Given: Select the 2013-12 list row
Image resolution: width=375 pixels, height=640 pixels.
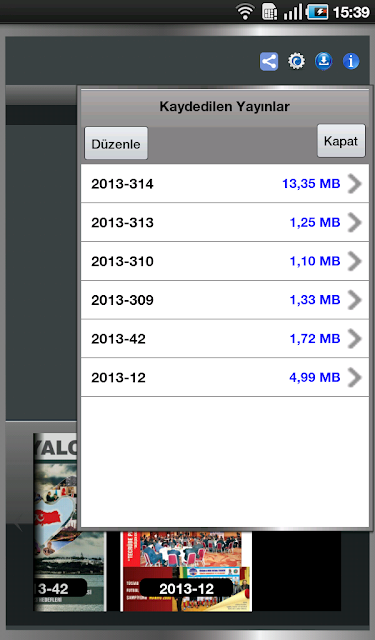Looking at the screenshot, I should point(225,378).
